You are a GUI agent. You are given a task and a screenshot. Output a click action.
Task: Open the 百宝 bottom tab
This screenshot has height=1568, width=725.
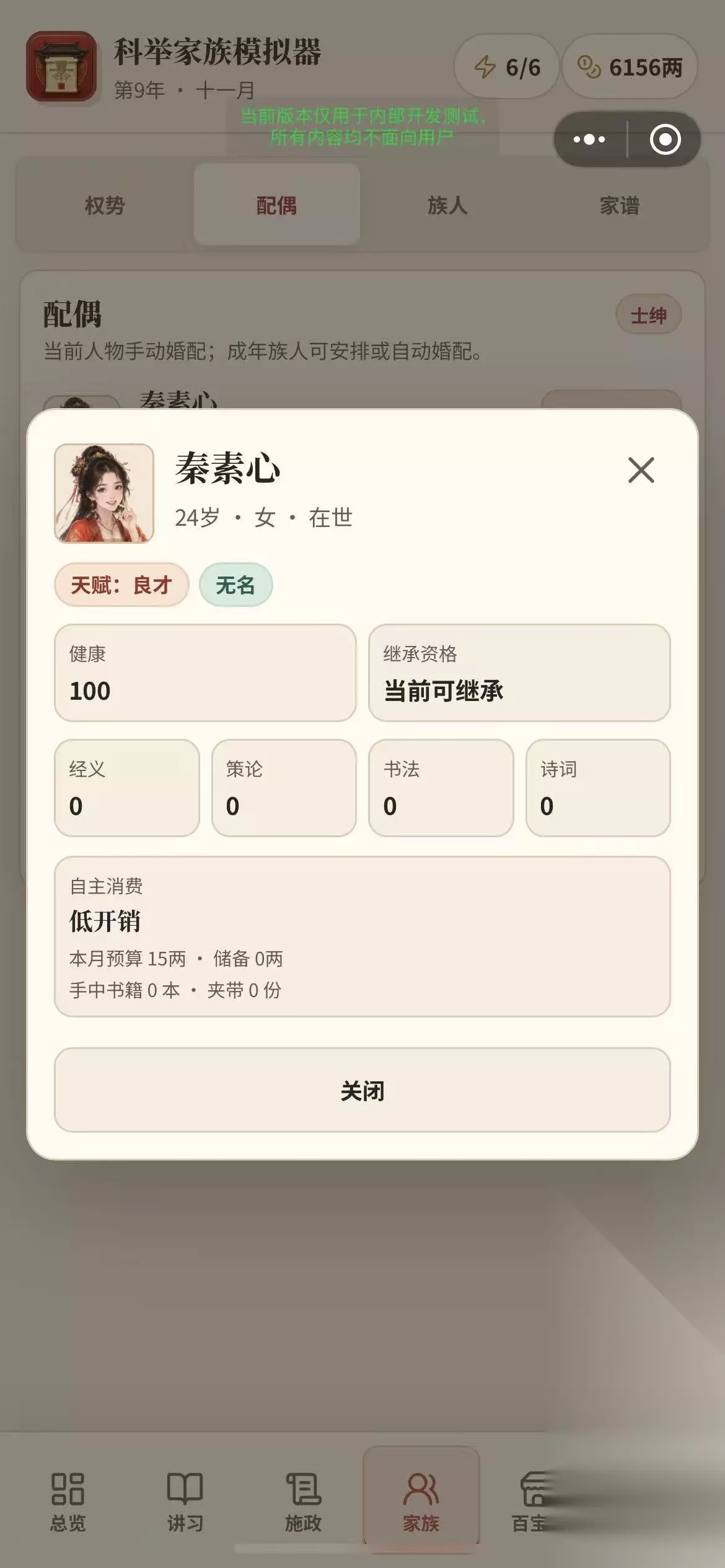pyautogui.click(x=529, y=1501)
